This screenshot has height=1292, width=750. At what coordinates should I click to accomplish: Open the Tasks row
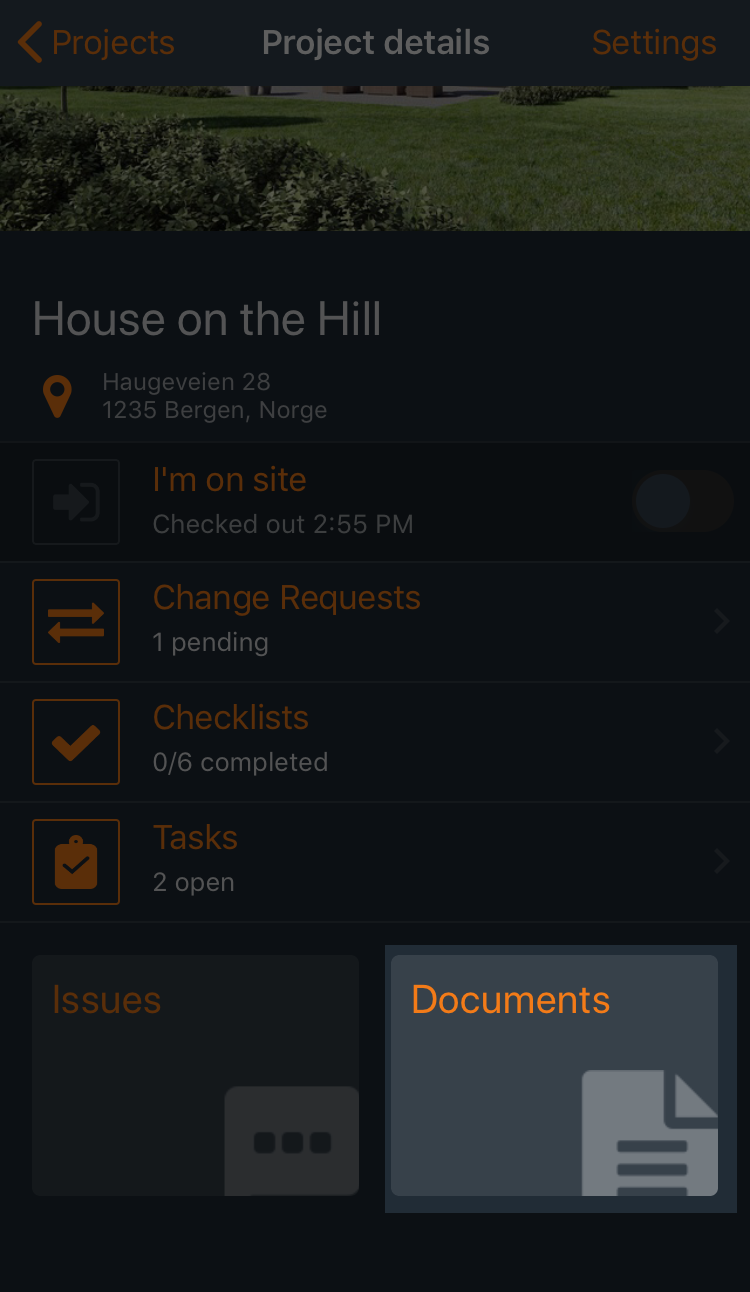(375, 861)
